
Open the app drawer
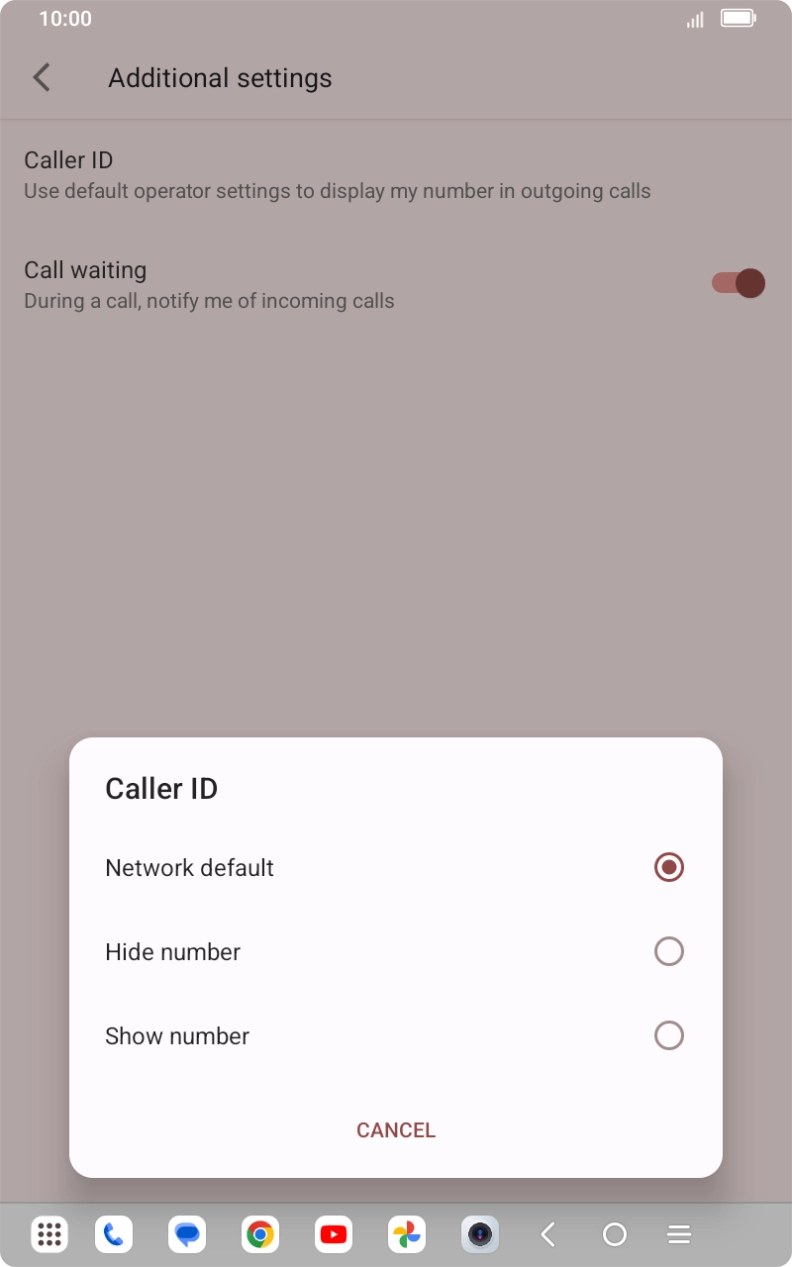point(48,1234)
